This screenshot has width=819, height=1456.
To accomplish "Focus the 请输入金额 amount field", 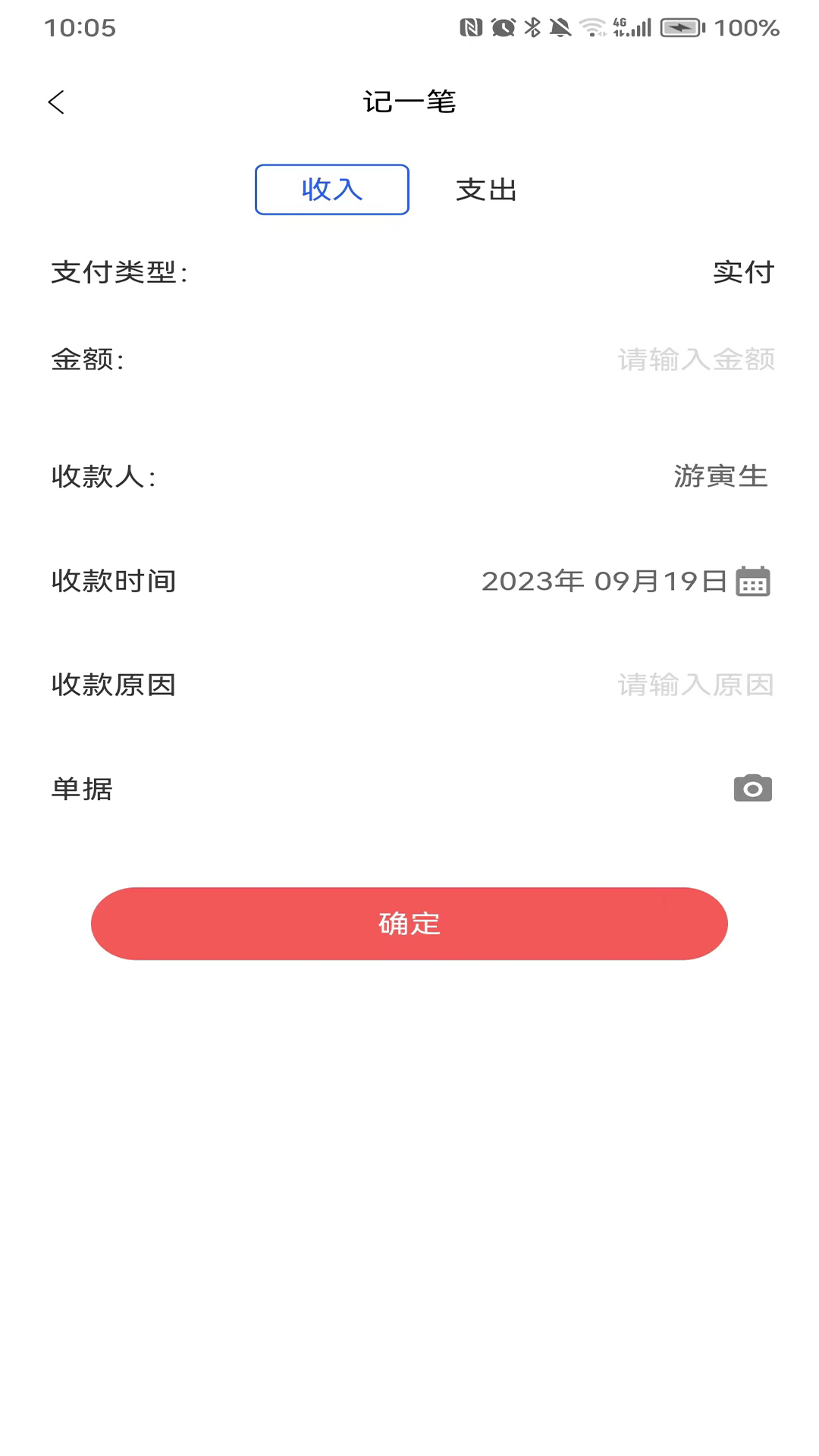I will coord(695,359).
